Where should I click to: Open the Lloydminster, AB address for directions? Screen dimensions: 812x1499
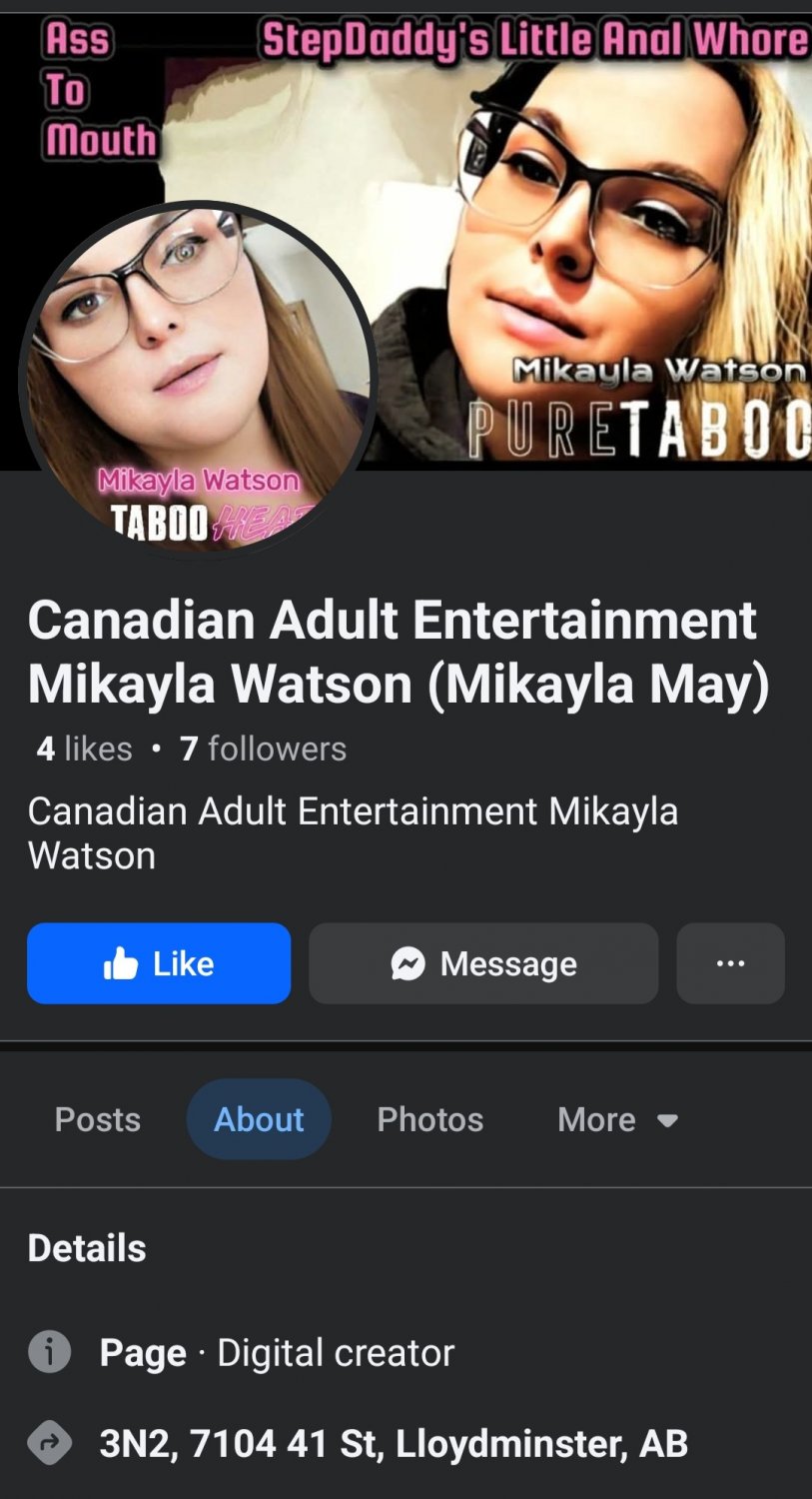(394, 1443)
